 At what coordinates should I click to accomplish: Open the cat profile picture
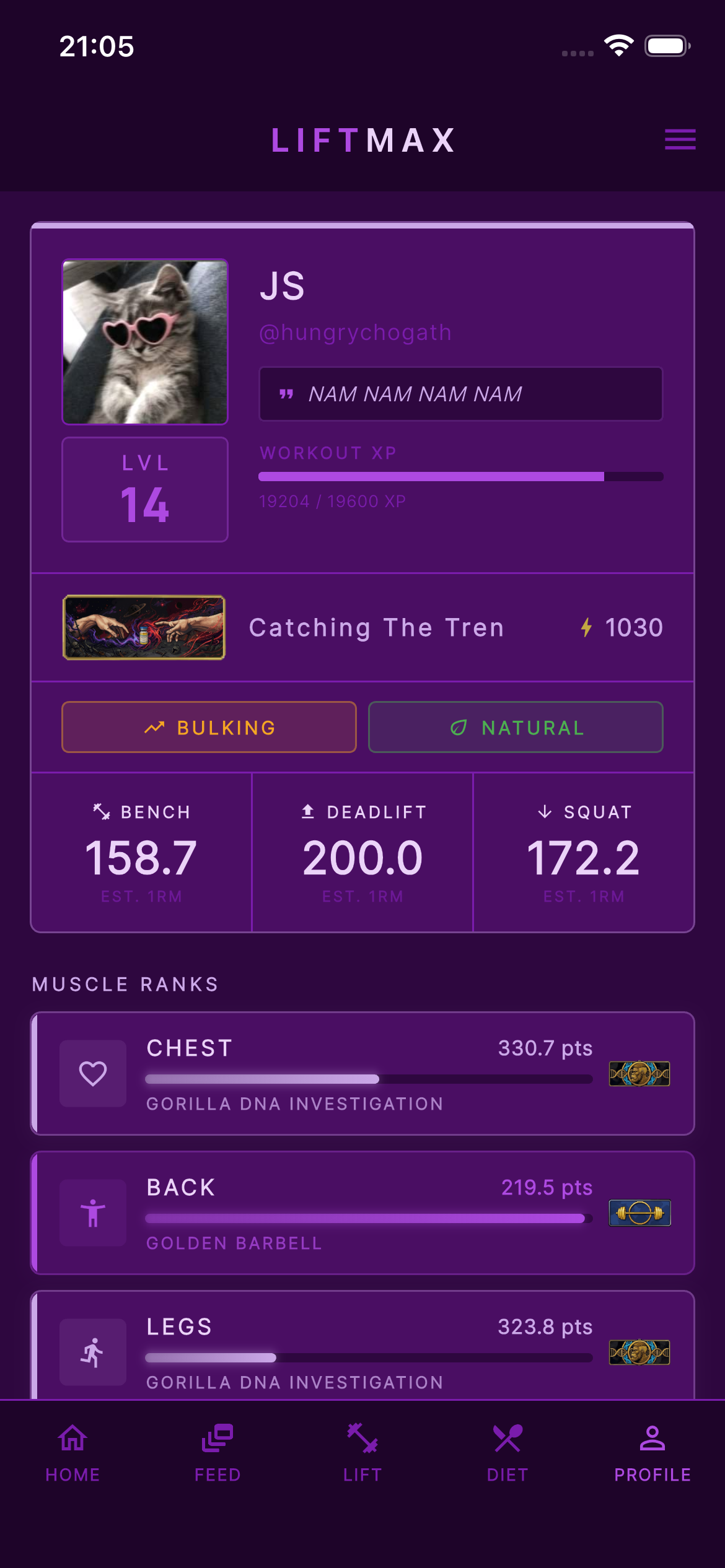click(x=145, y=341)
